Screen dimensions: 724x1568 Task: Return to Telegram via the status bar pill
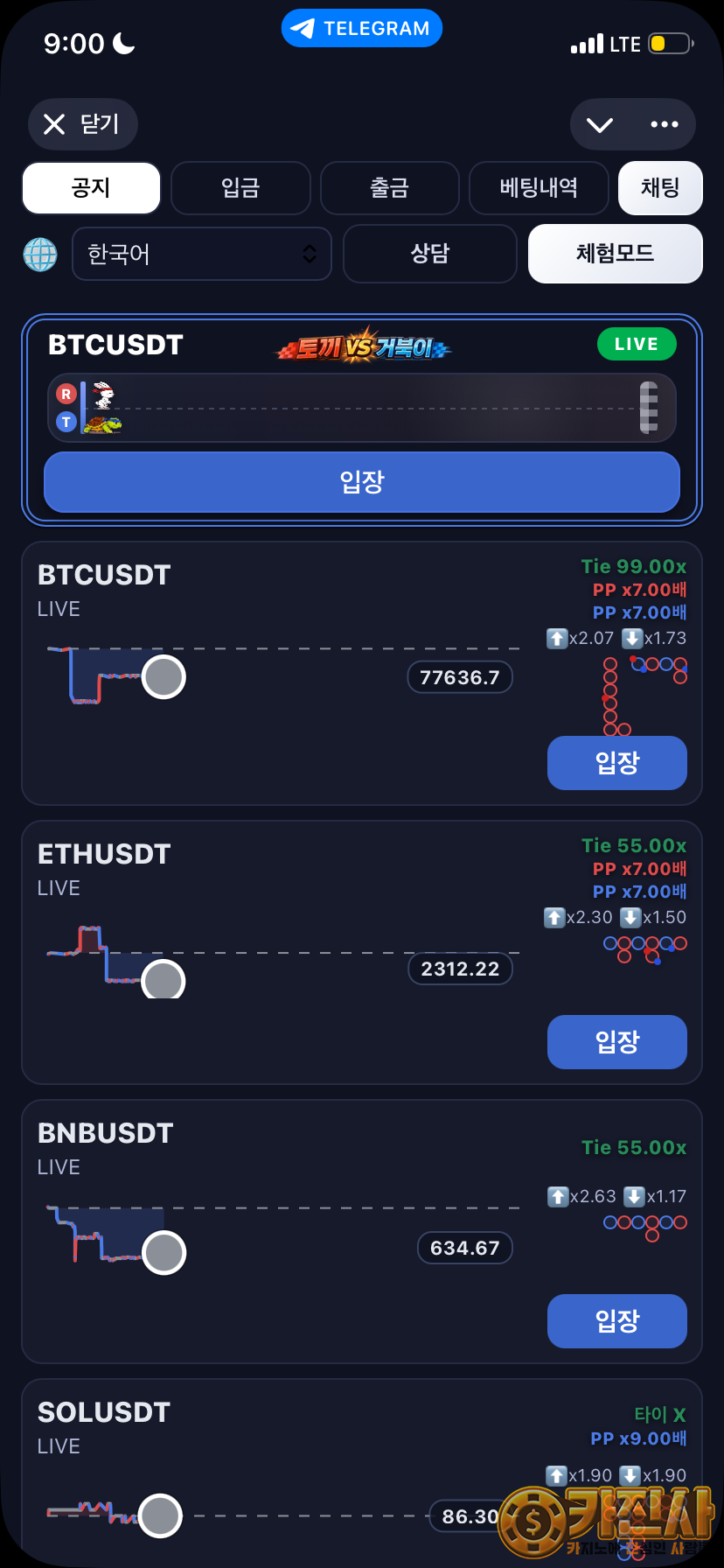click(362, 29)
